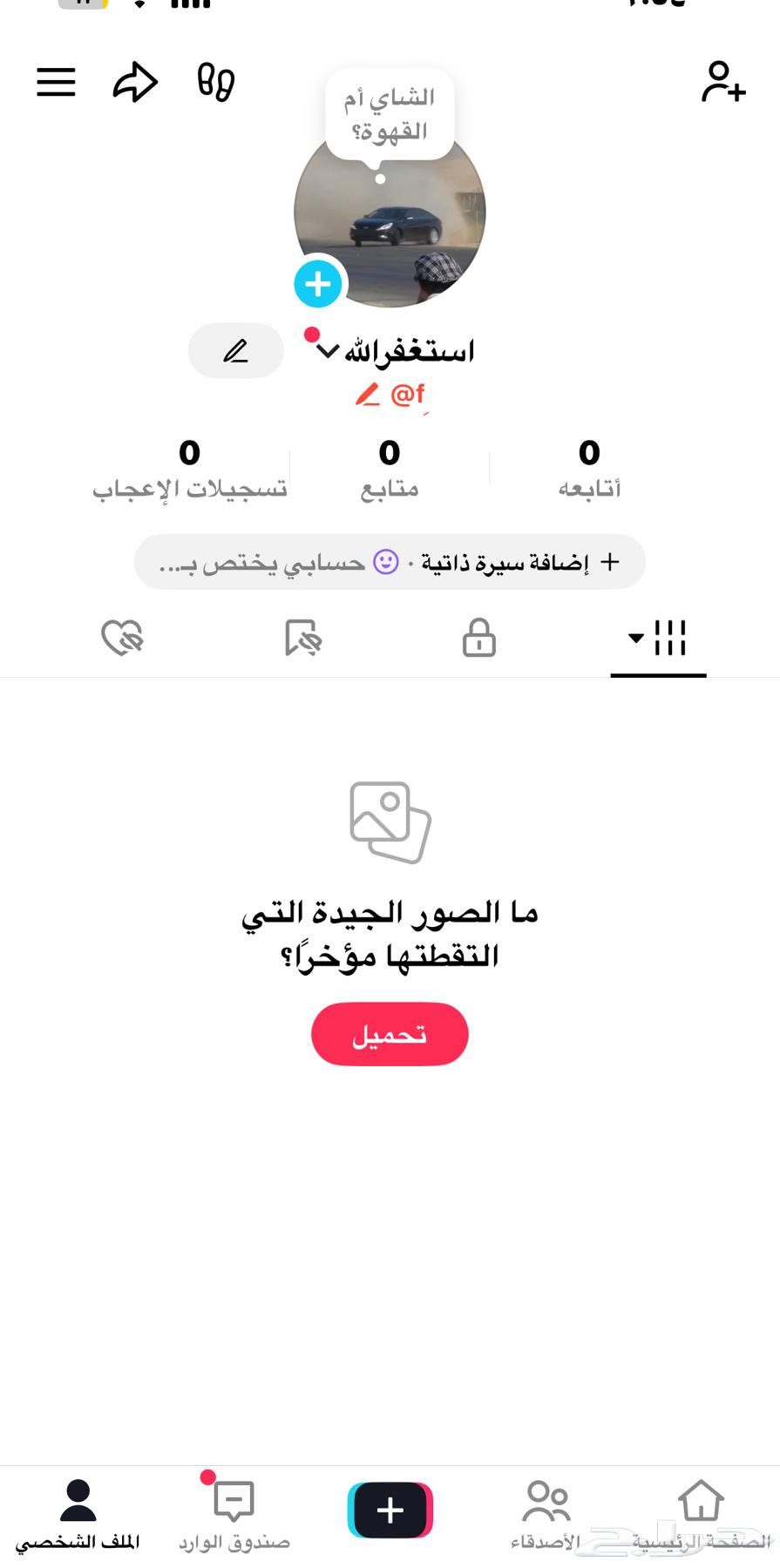Open the Add Friends icon top right
Image resolution: width=780 pixels, height=1568 pixels.
[725, 83]
